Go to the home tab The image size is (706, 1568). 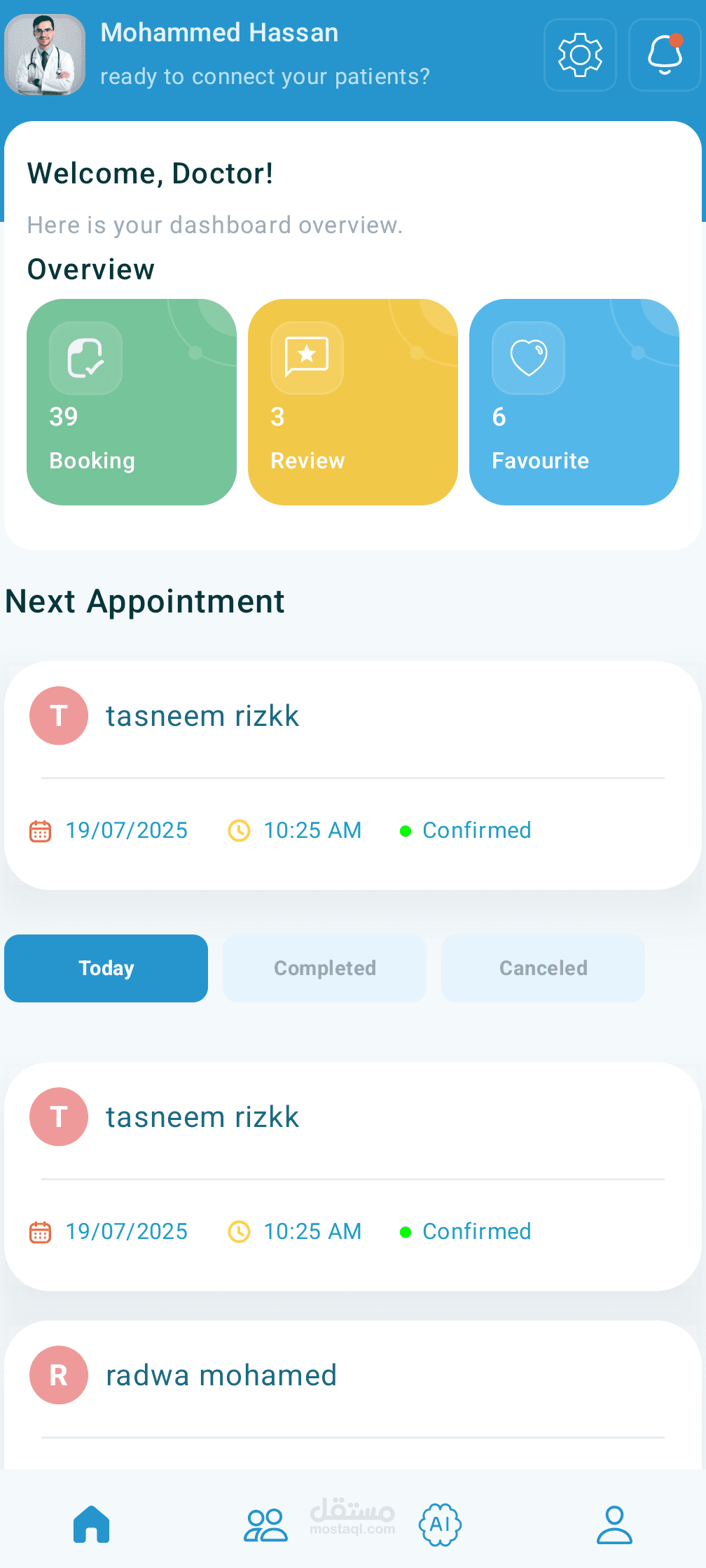[x=91, y=1525]
